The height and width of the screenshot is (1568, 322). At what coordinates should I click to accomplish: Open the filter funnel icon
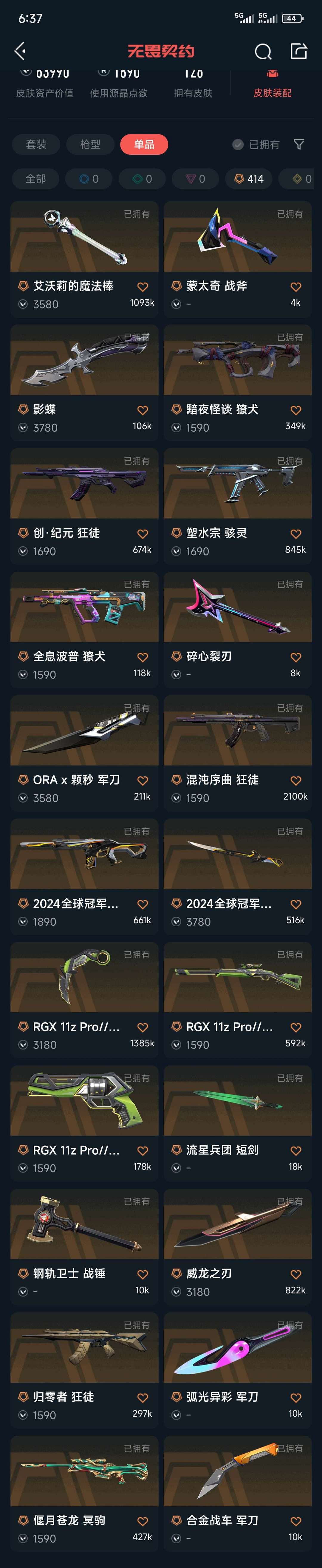coord(299,144)
